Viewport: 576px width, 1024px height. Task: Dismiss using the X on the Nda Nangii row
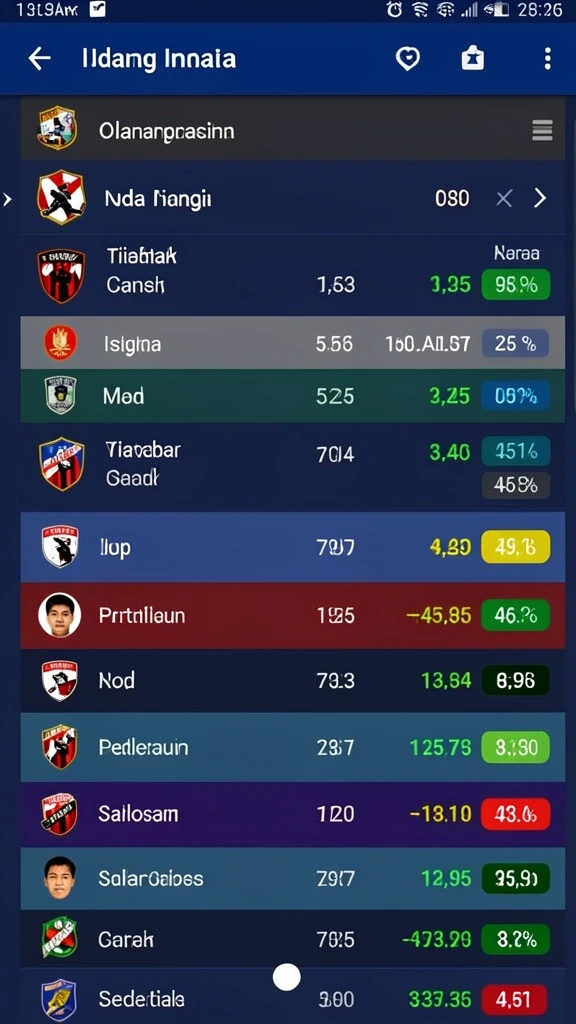504,199
